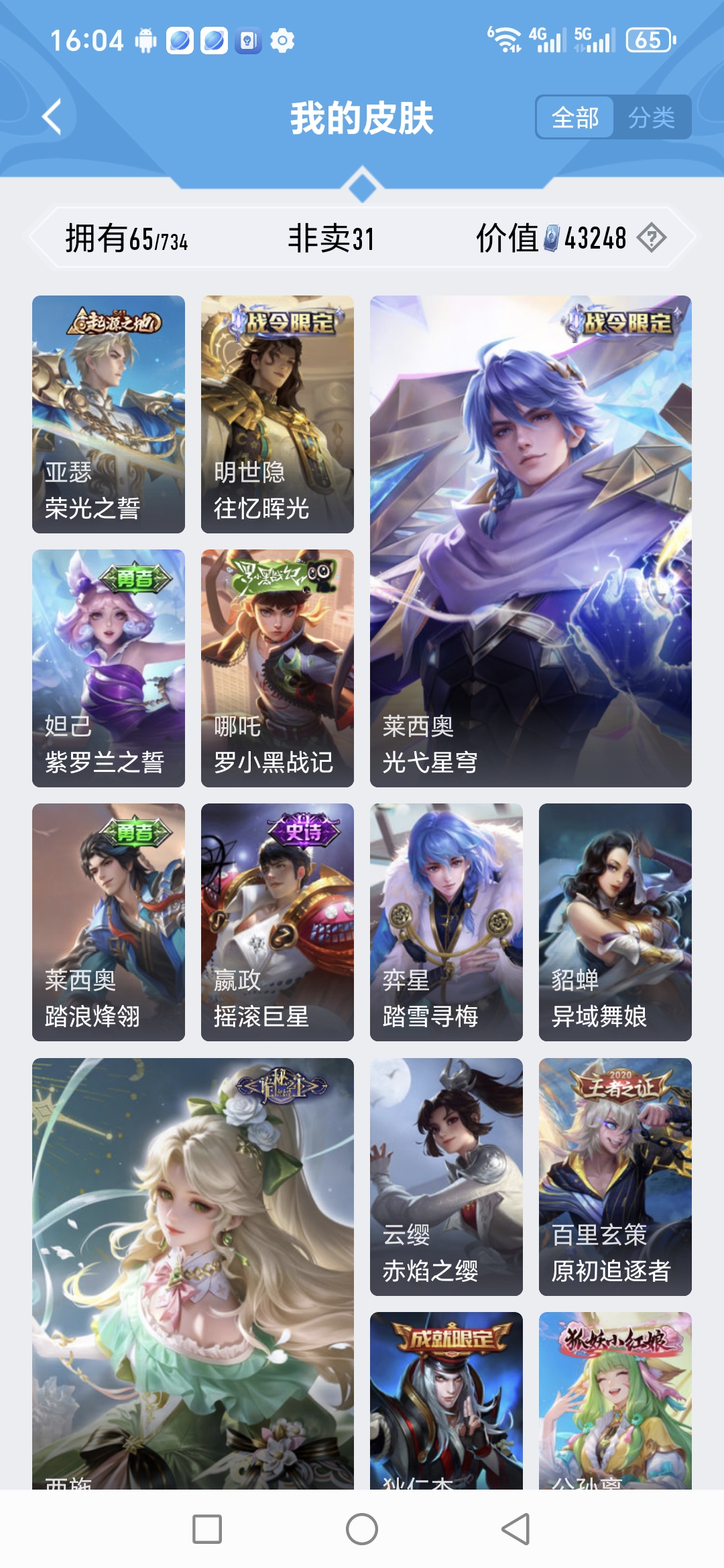View the large 西施 skin card
The image size is (724, 1568).
(193, 1273)
